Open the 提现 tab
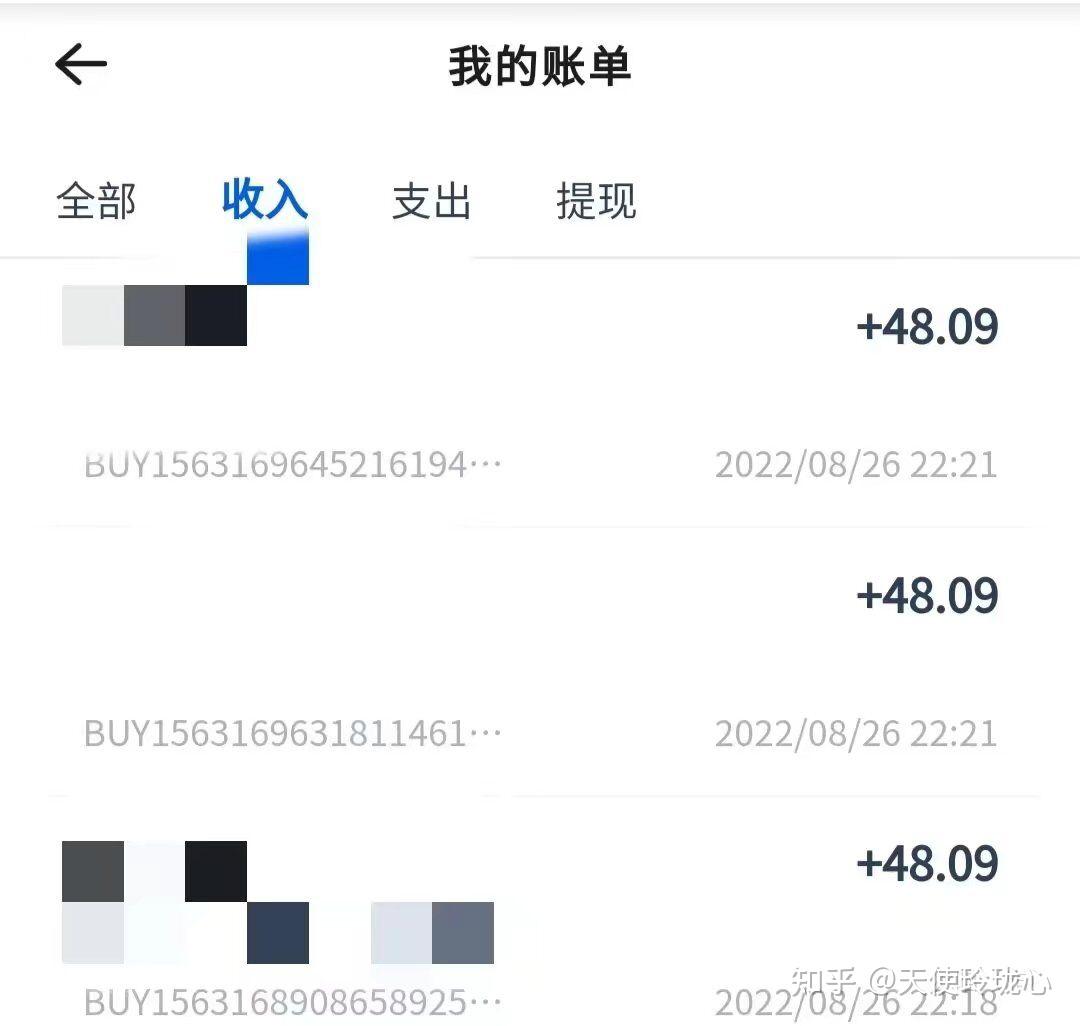The height and width of the screenshot is (1026, 1080). click(x=596, y=201)
